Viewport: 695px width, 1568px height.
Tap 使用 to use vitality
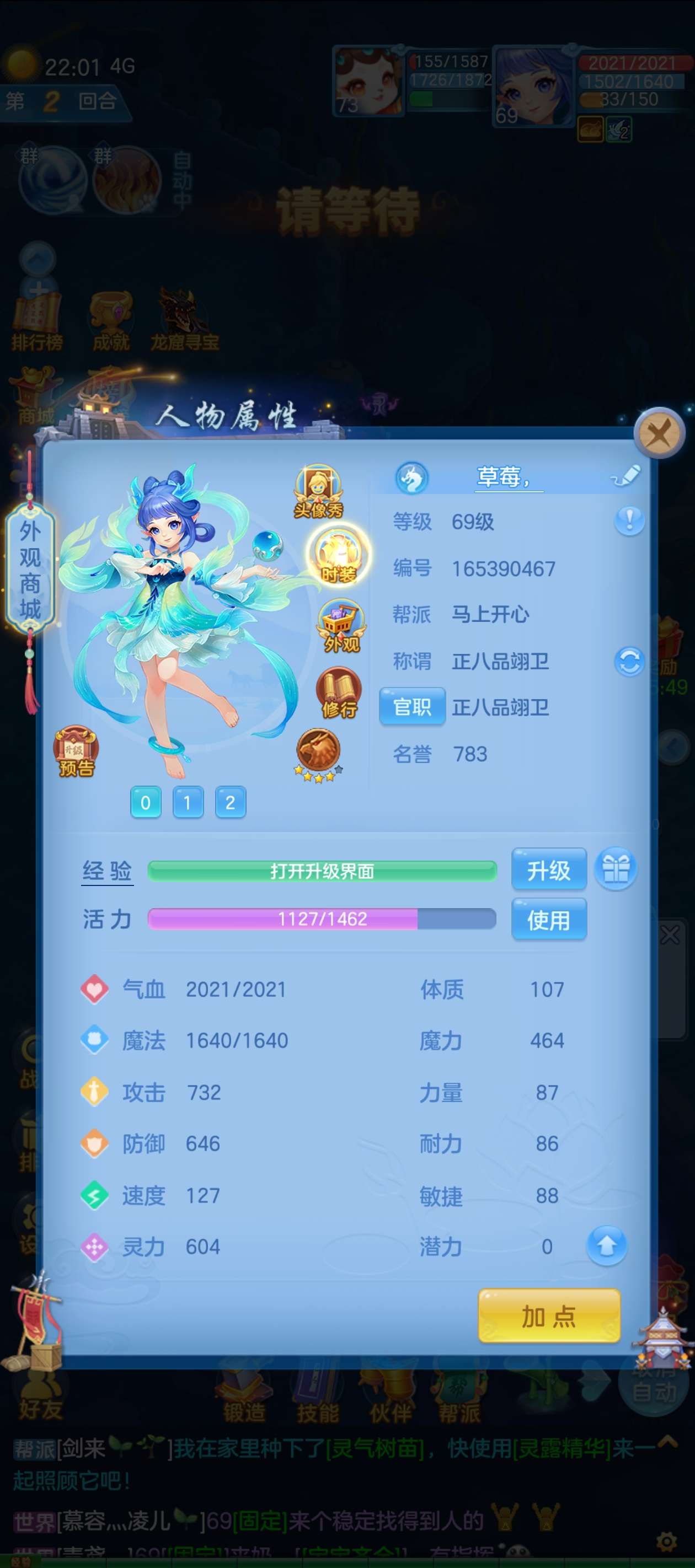(x=548, y=919)
